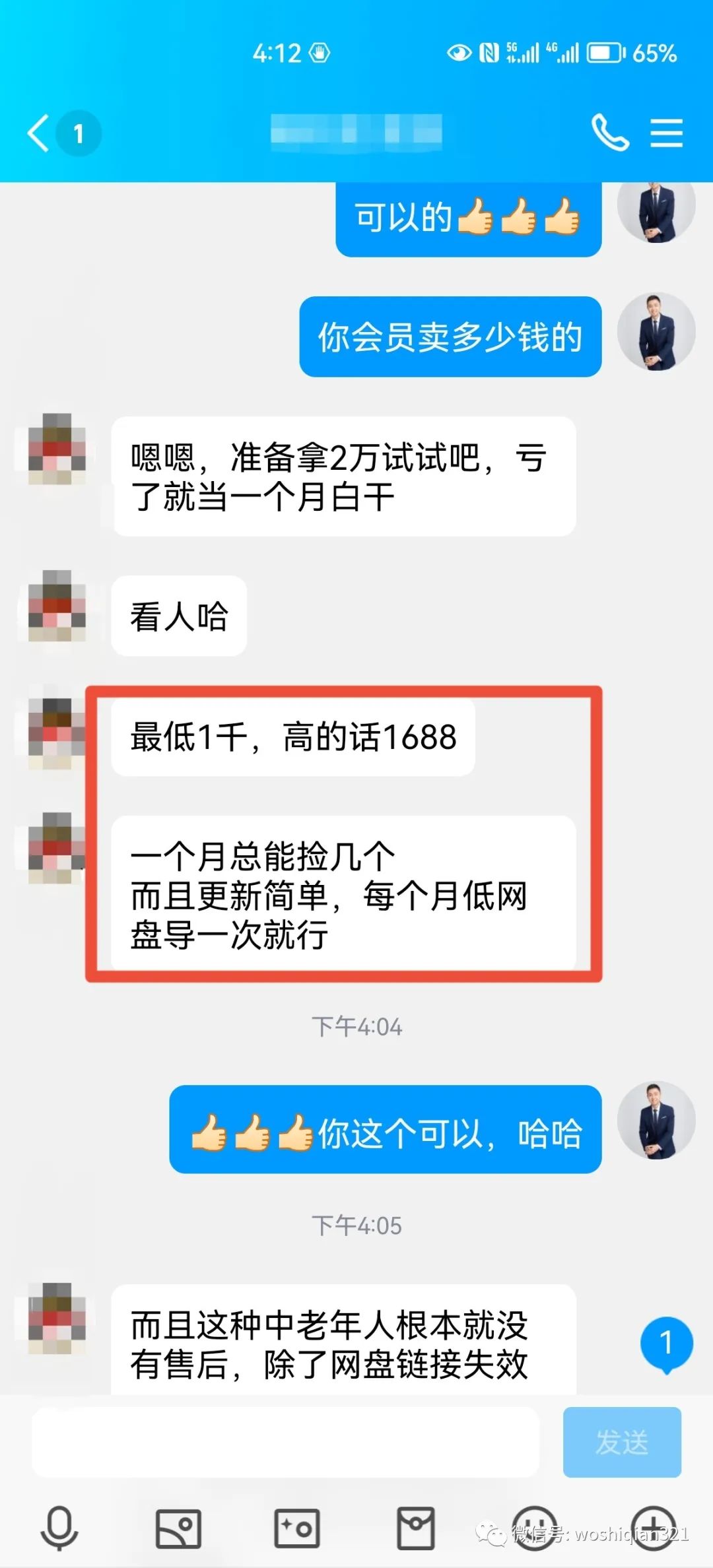Open the chat settings menu
713x1568 pixels.
click(x=666, y=133)
